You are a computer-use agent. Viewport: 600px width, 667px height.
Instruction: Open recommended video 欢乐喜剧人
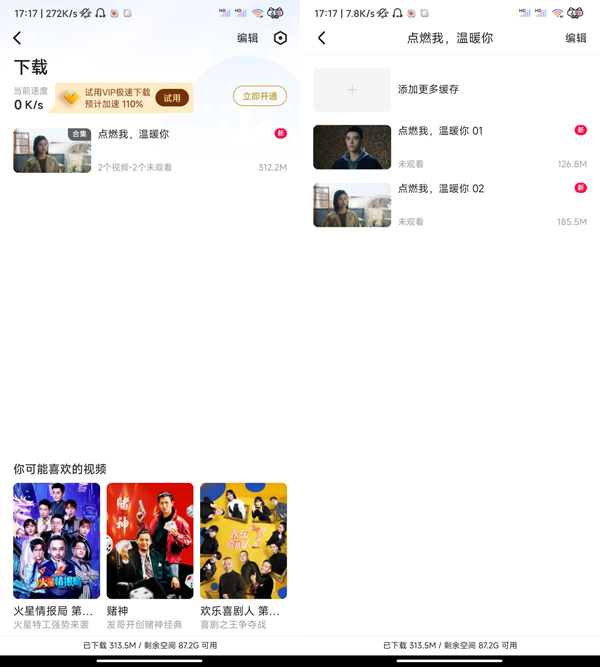pos(243,541)
